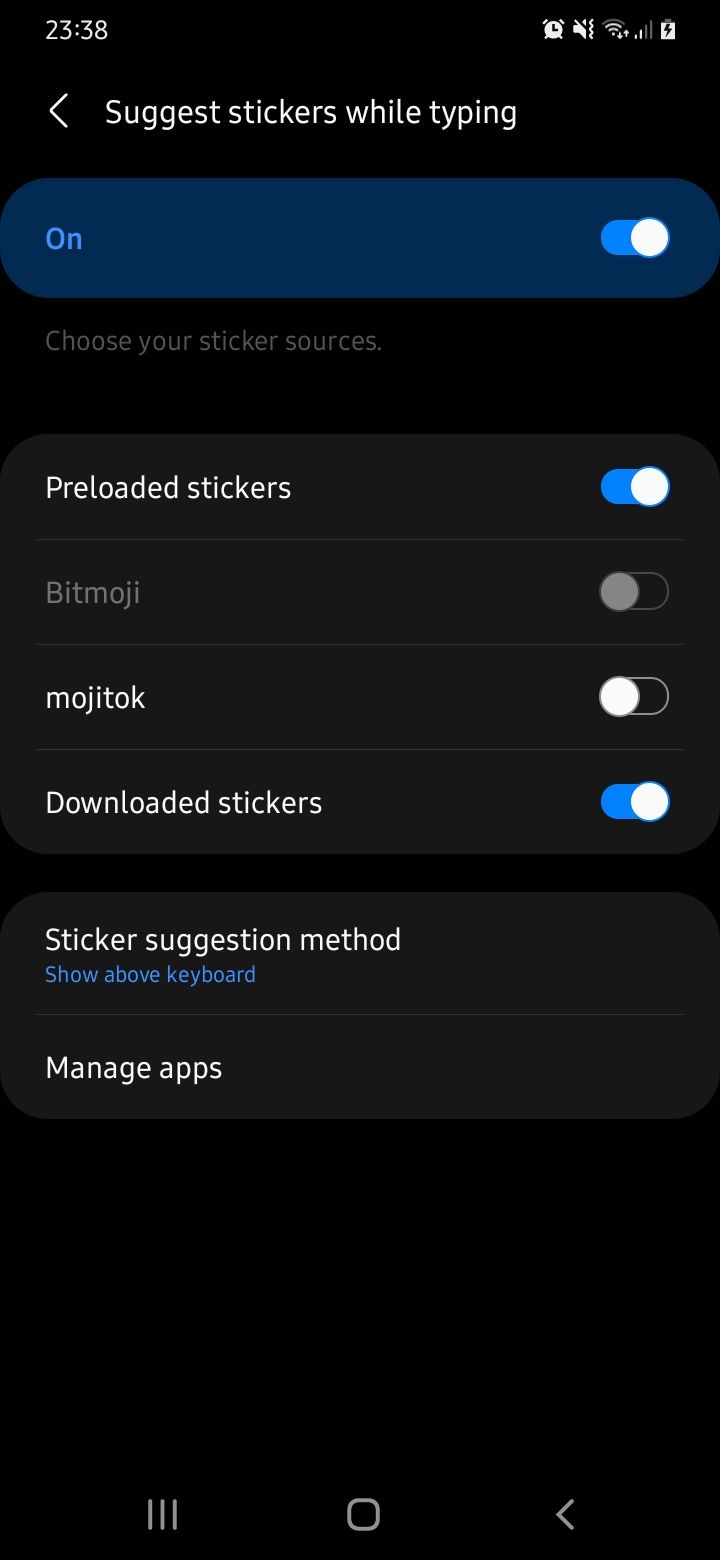
Task: Open recent apps from navigation bar
Action: [162, 1514]
